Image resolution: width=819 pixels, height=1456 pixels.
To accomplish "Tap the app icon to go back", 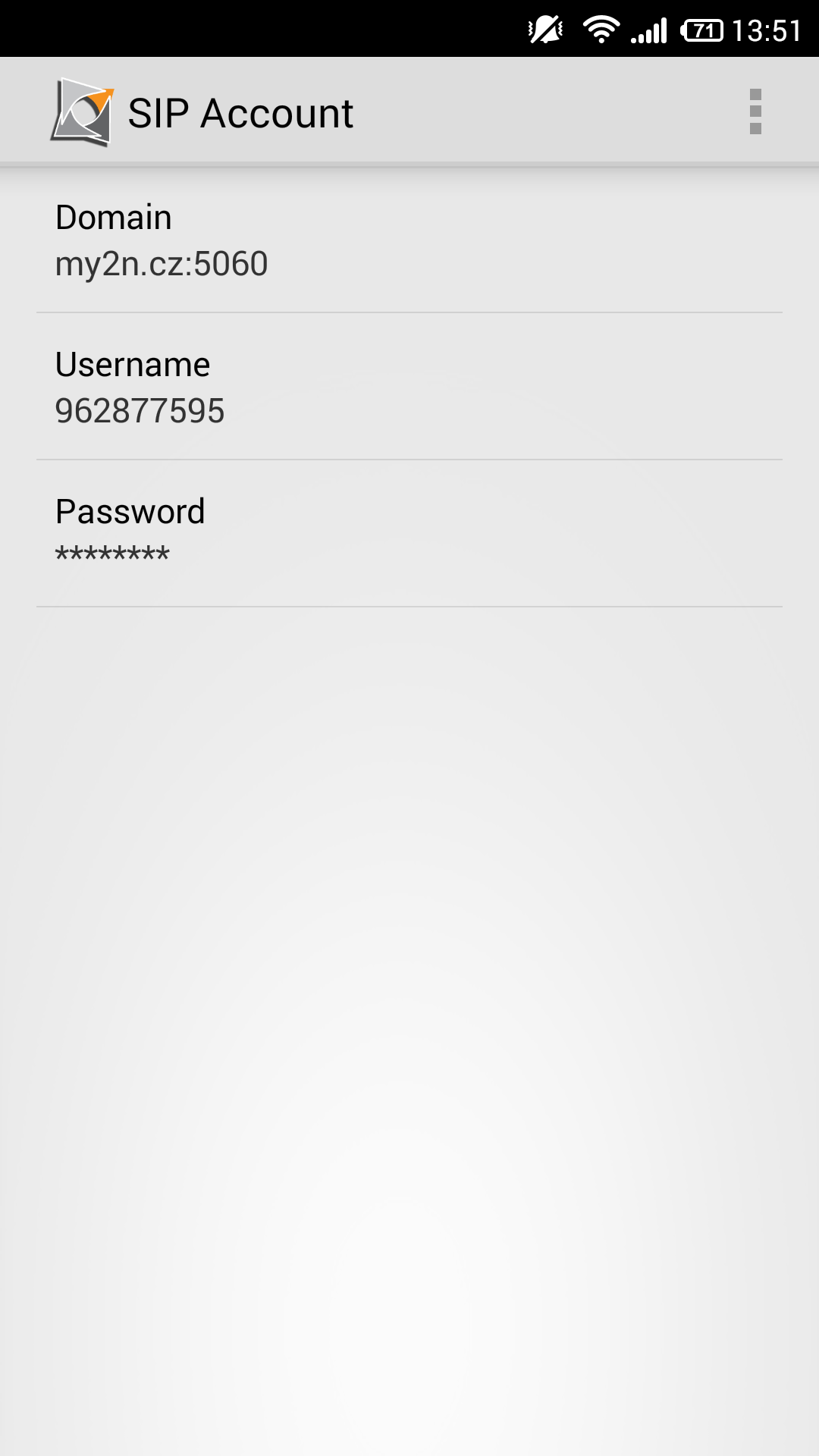I will [x=82, y=112].
